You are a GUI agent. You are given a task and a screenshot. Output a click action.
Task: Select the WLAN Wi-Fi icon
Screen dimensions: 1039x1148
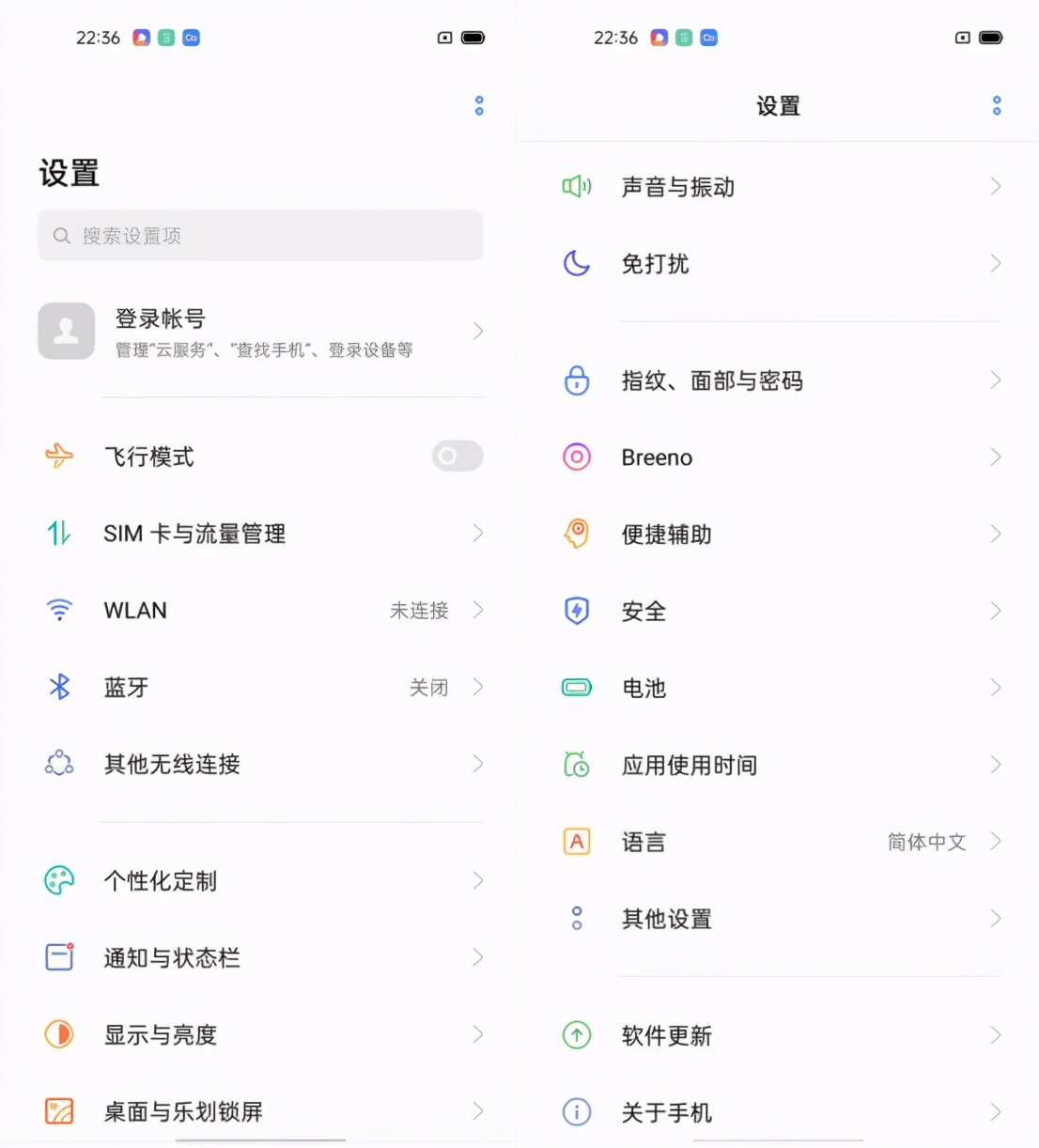[x=58, y=610]
